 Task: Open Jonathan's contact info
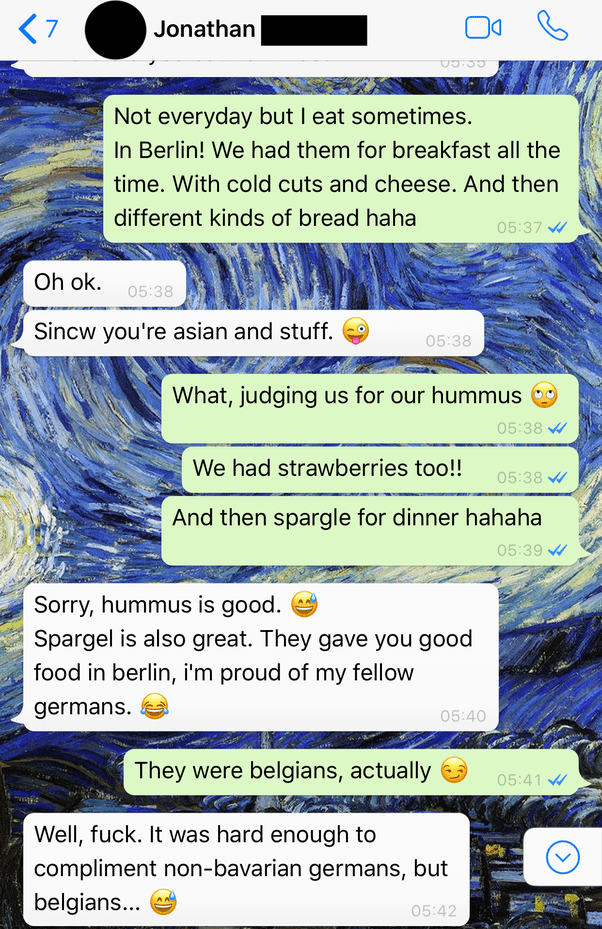(x=205, y=30)
